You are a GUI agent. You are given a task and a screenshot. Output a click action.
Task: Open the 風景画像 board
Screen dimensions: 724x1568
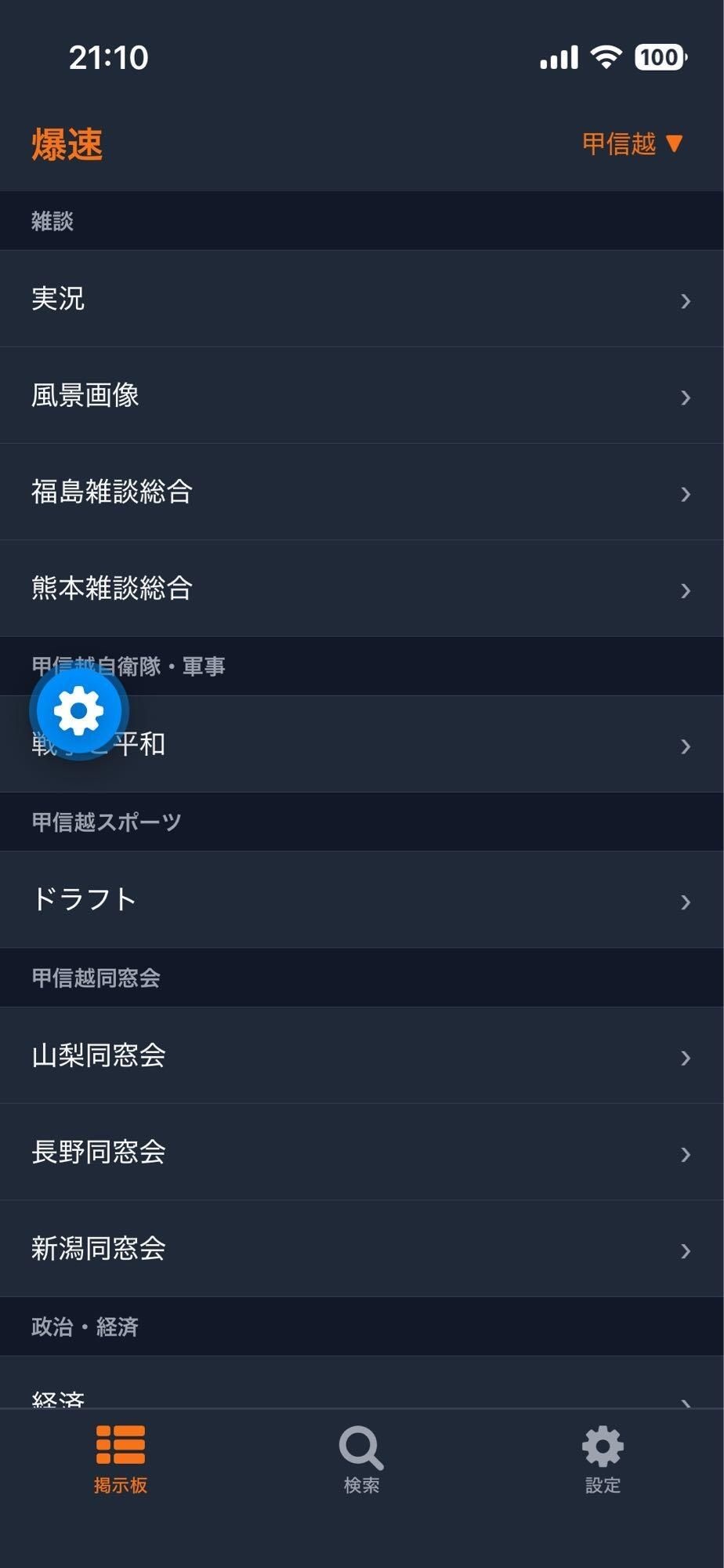(x=360, y=395)
